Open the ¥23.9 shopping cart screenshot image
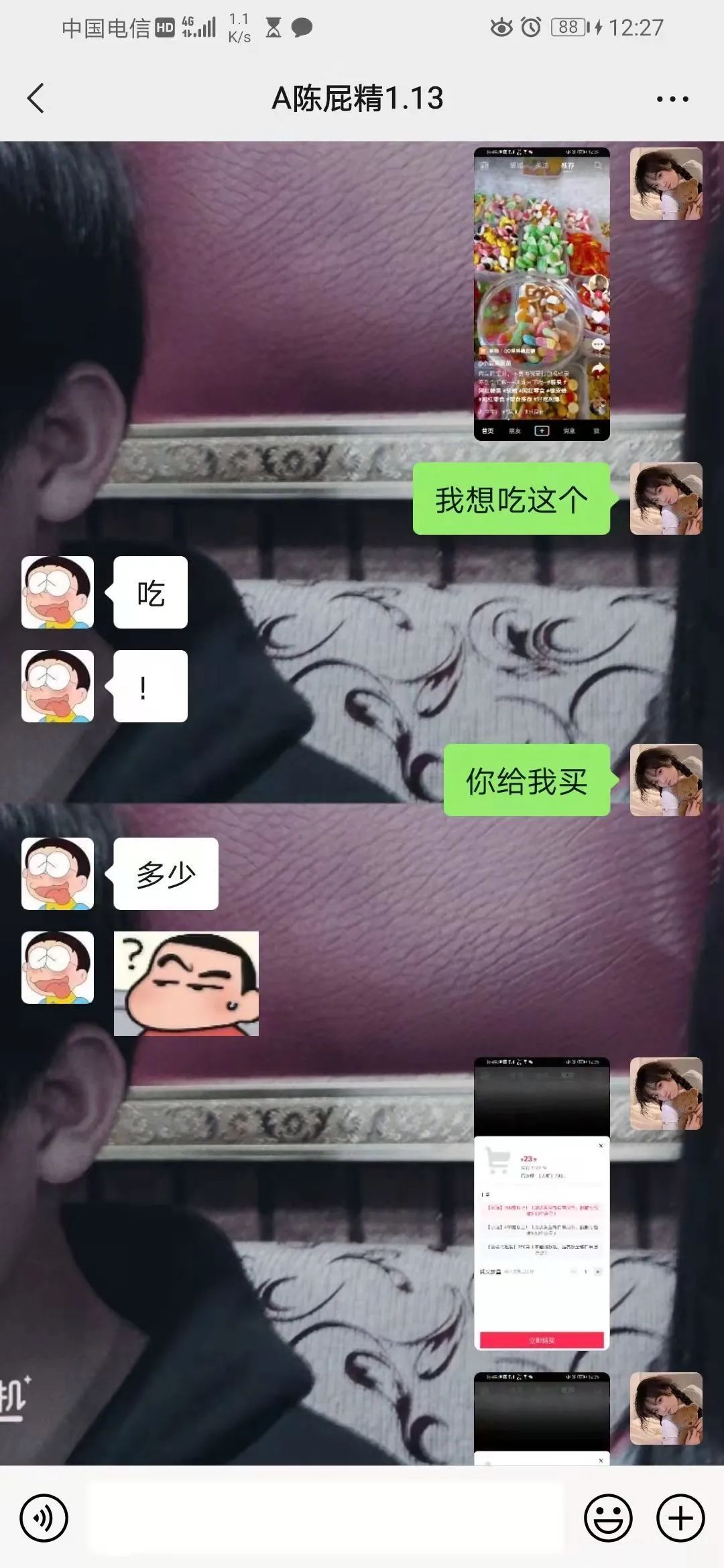The image size is (724, 1568). (542, 1203)
